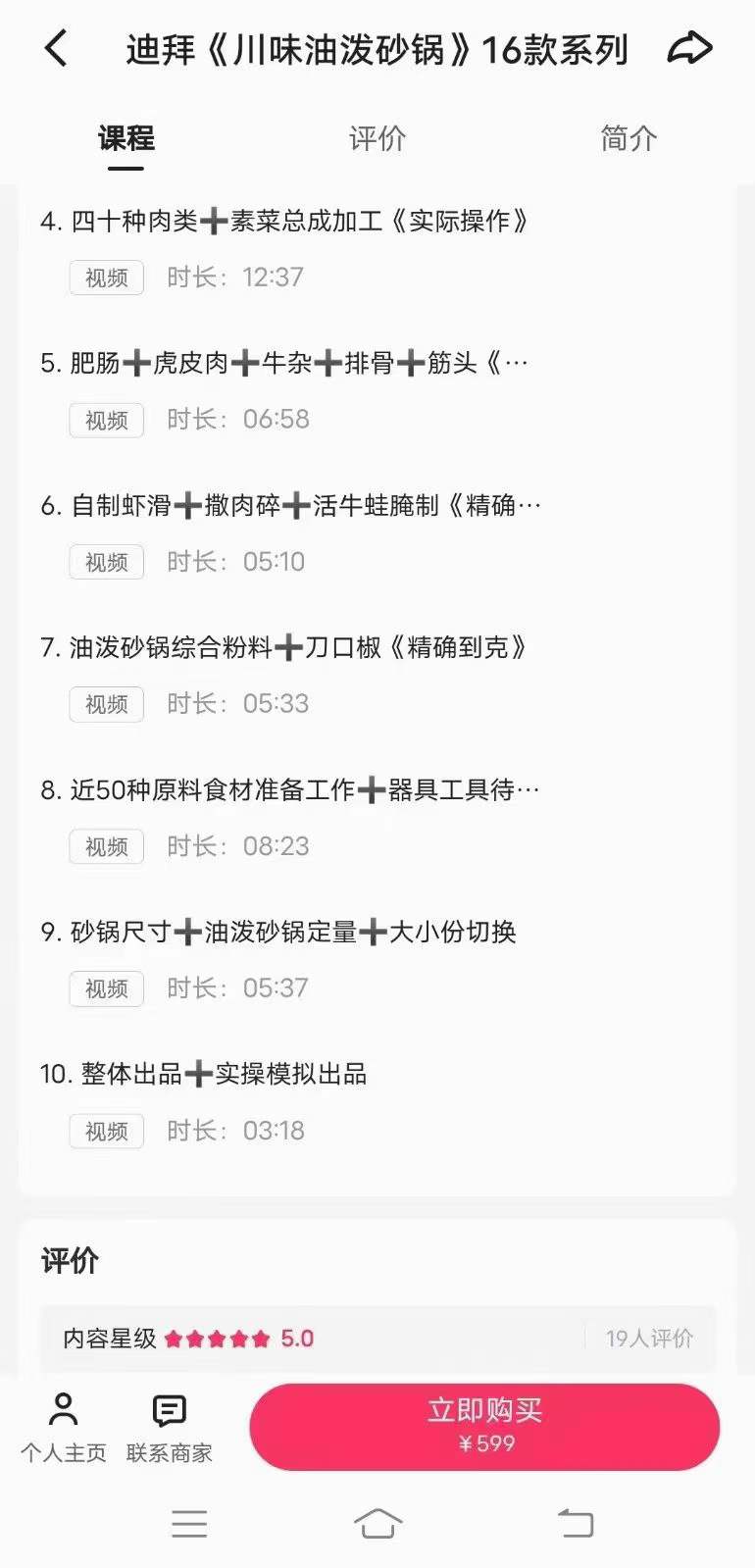
Task: Tap the share icon at top right
Action: (x=691, y=47)
